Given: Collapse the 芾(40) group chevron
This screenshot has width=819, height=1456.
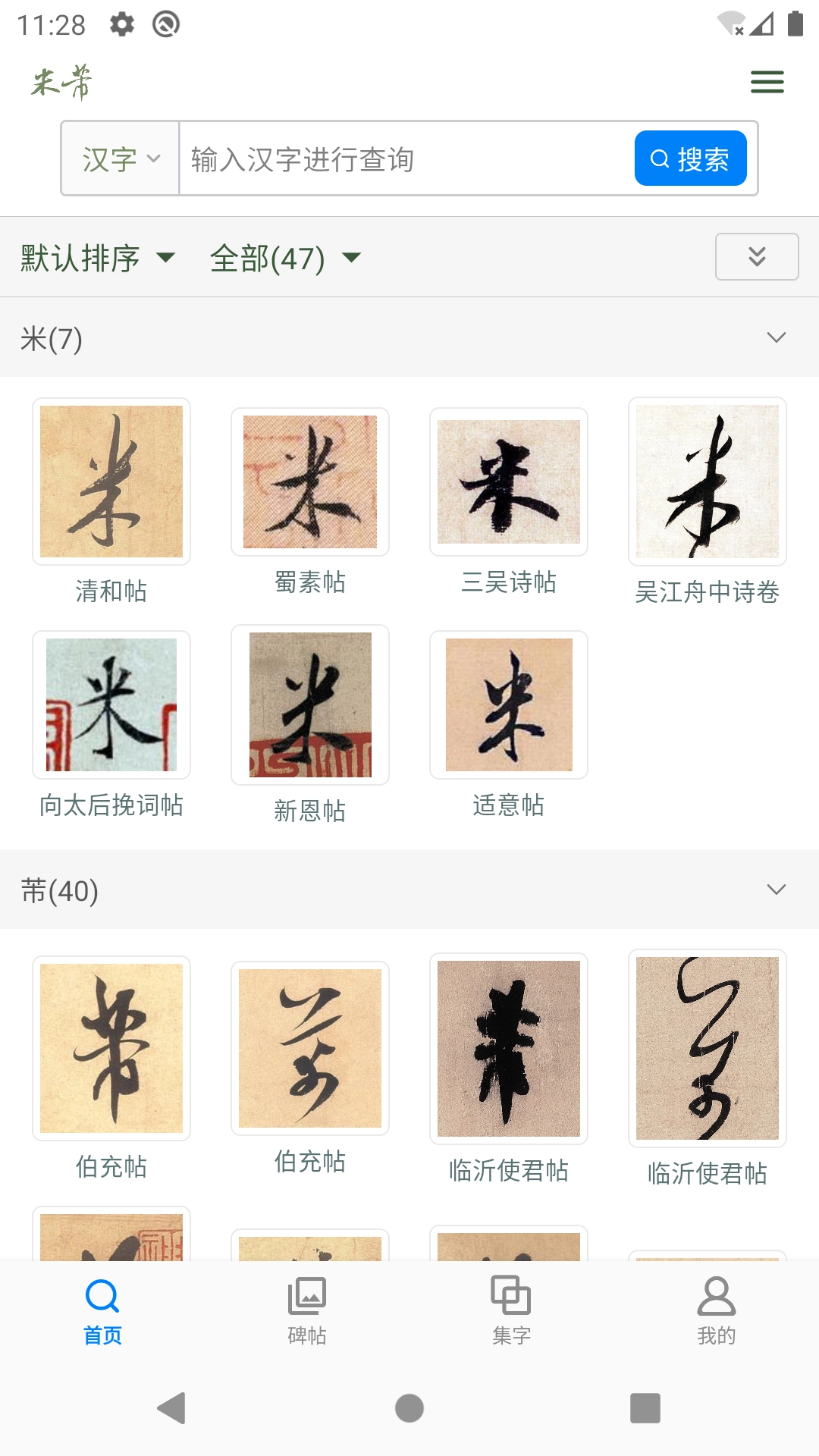Looking at the screenshot, I should click(x=775, y=890).
